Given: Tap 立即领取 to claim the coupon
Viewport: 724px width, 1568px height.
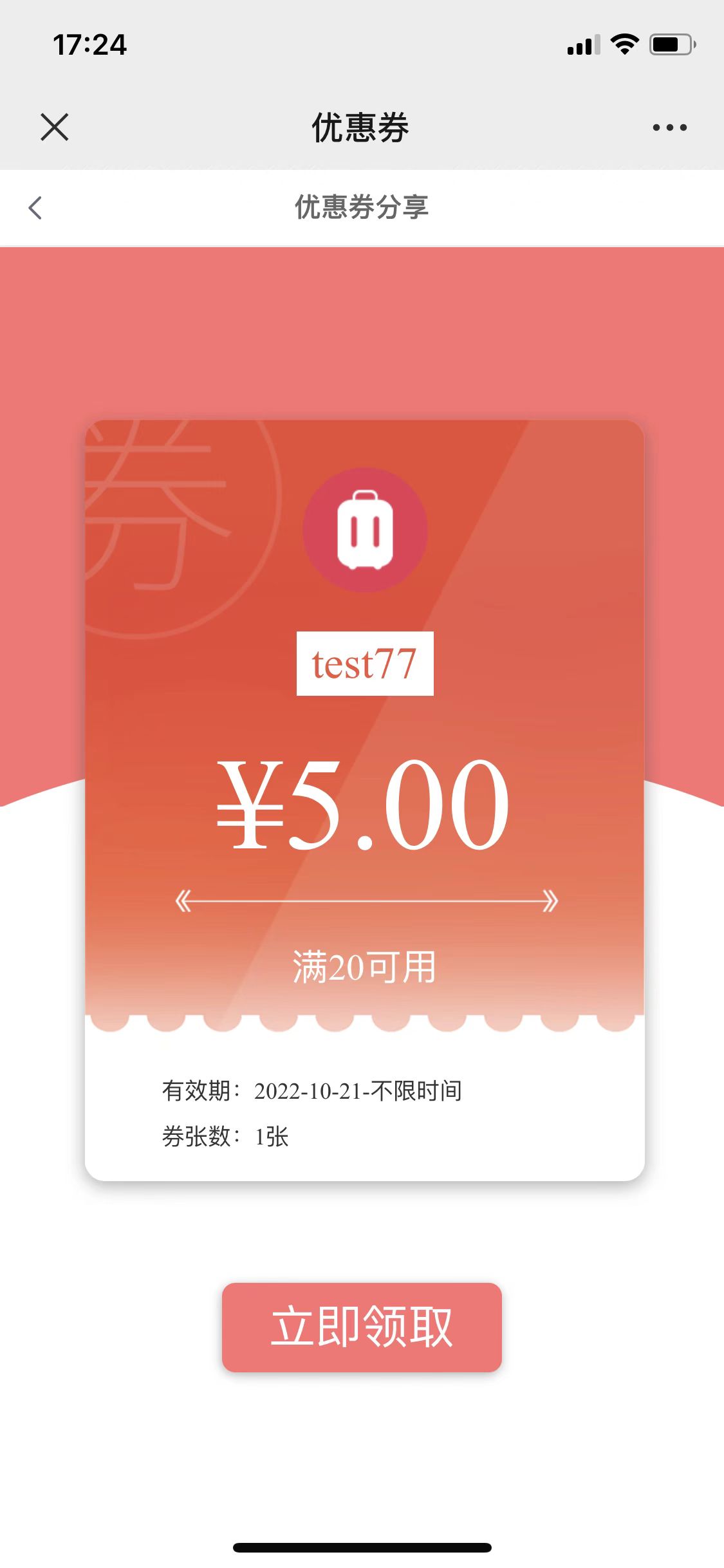Looking at the screenshot, I should [362, 1327].
